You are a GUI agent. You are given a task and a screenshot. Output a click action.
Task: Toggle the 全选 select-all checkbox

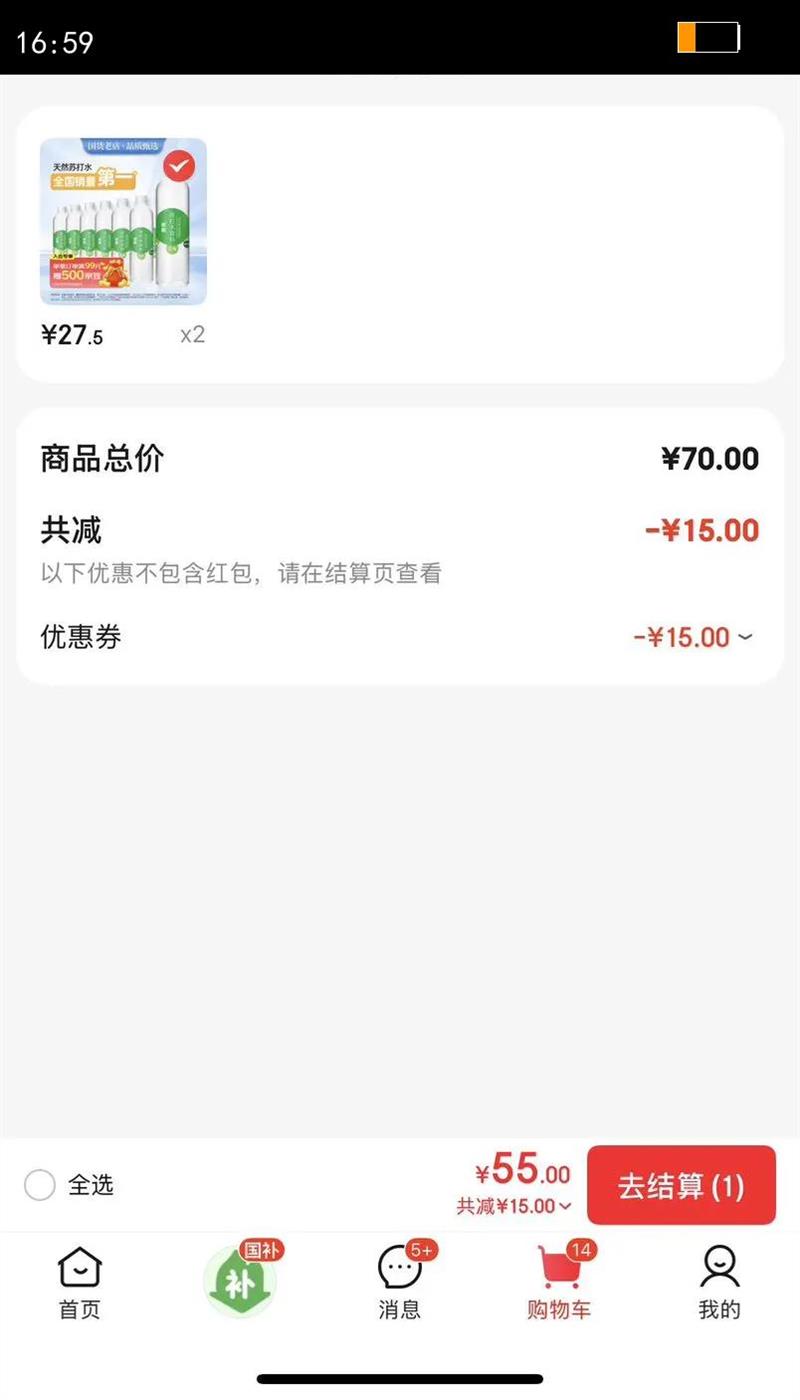pos(40,1186)
